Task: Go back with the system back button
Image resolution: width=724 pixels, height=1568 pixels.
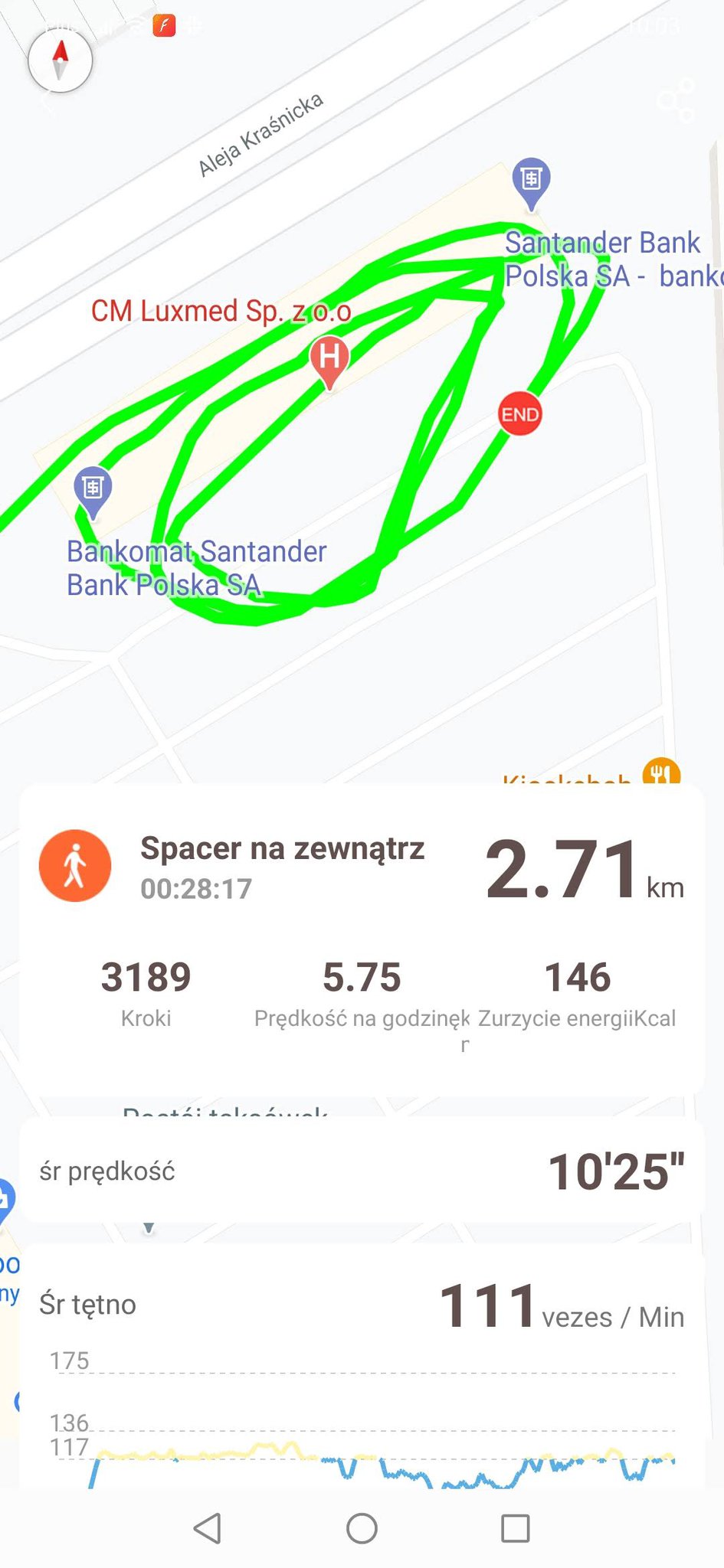Action: (x=208, y=1528)
